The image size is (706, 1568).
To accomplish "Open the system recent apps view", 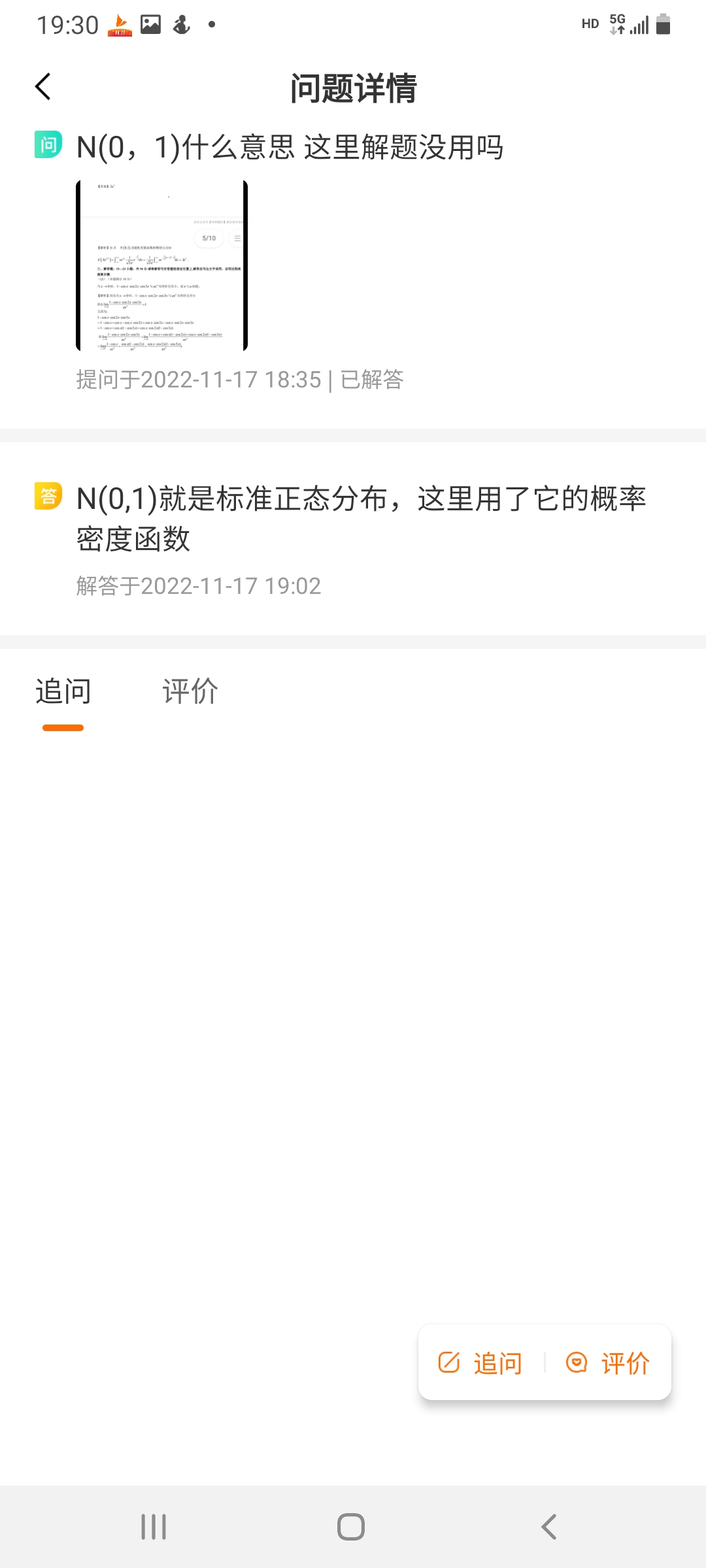I will click(154, 1527).
